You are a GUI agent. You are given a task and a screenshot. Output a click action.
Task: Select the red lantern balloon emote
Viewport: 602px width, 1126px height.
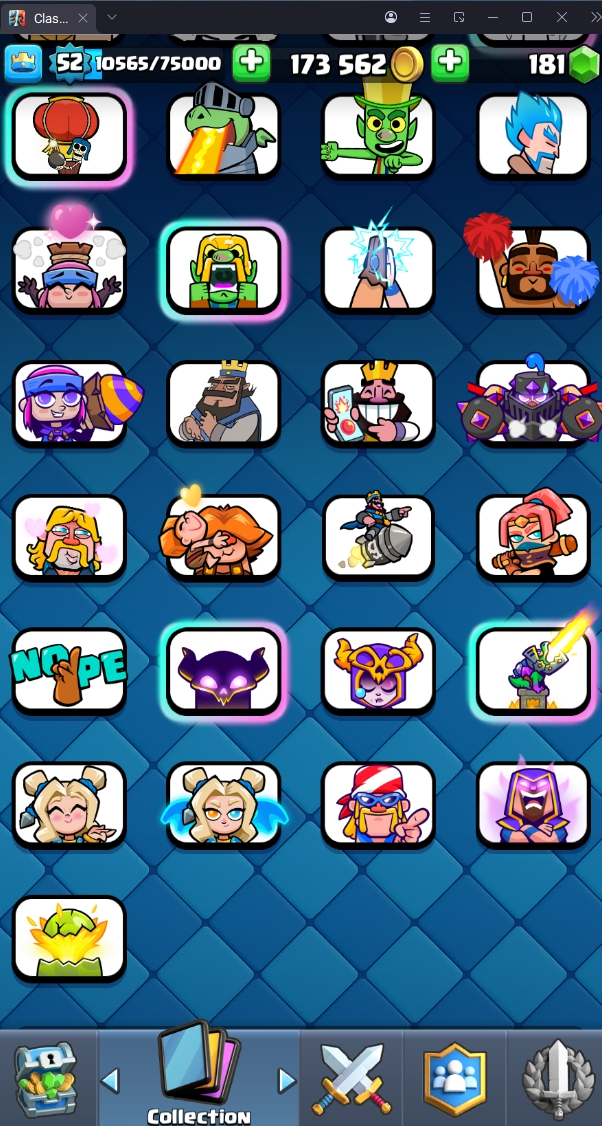pyautogui.click(x=69, y=136)
